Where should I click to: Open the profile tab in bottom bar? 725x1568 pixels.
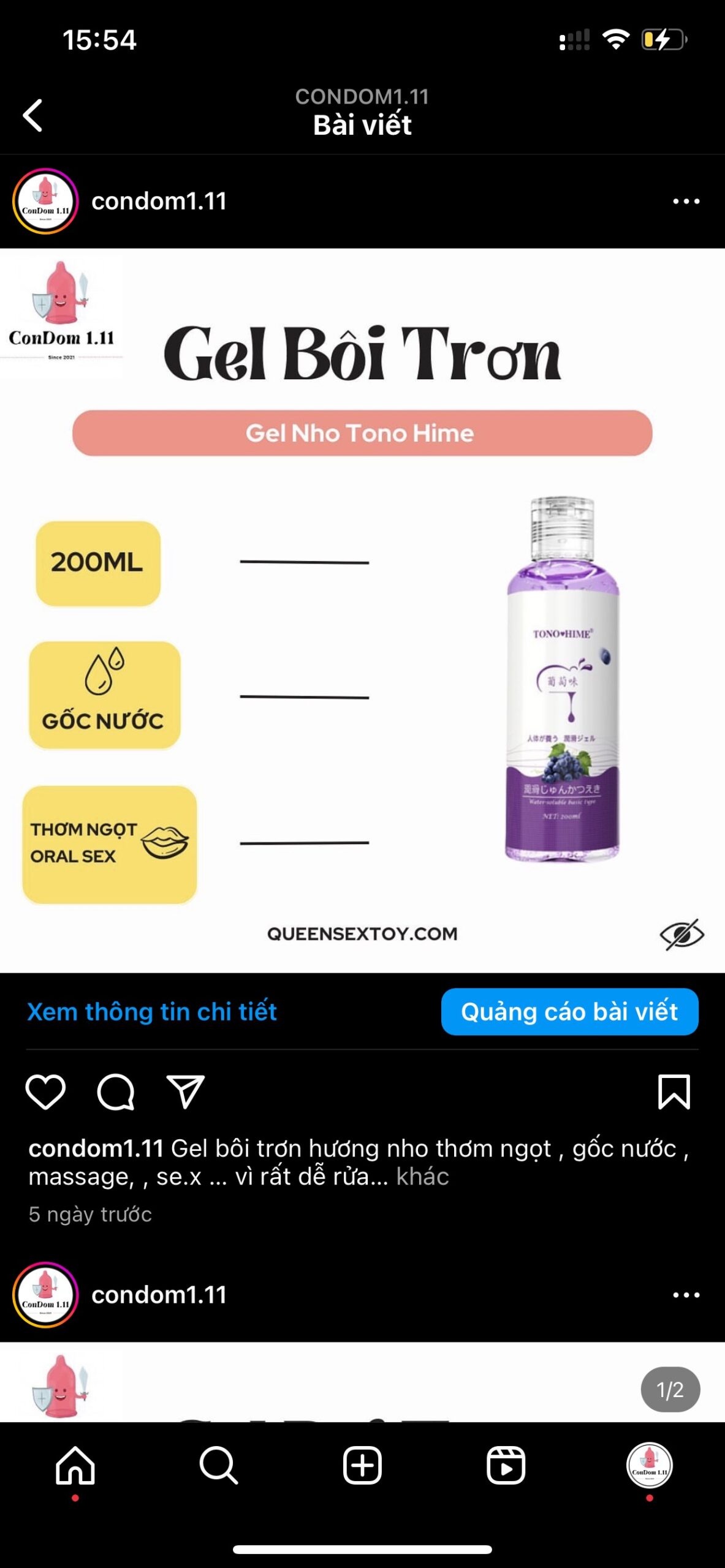pos(649,1466)
